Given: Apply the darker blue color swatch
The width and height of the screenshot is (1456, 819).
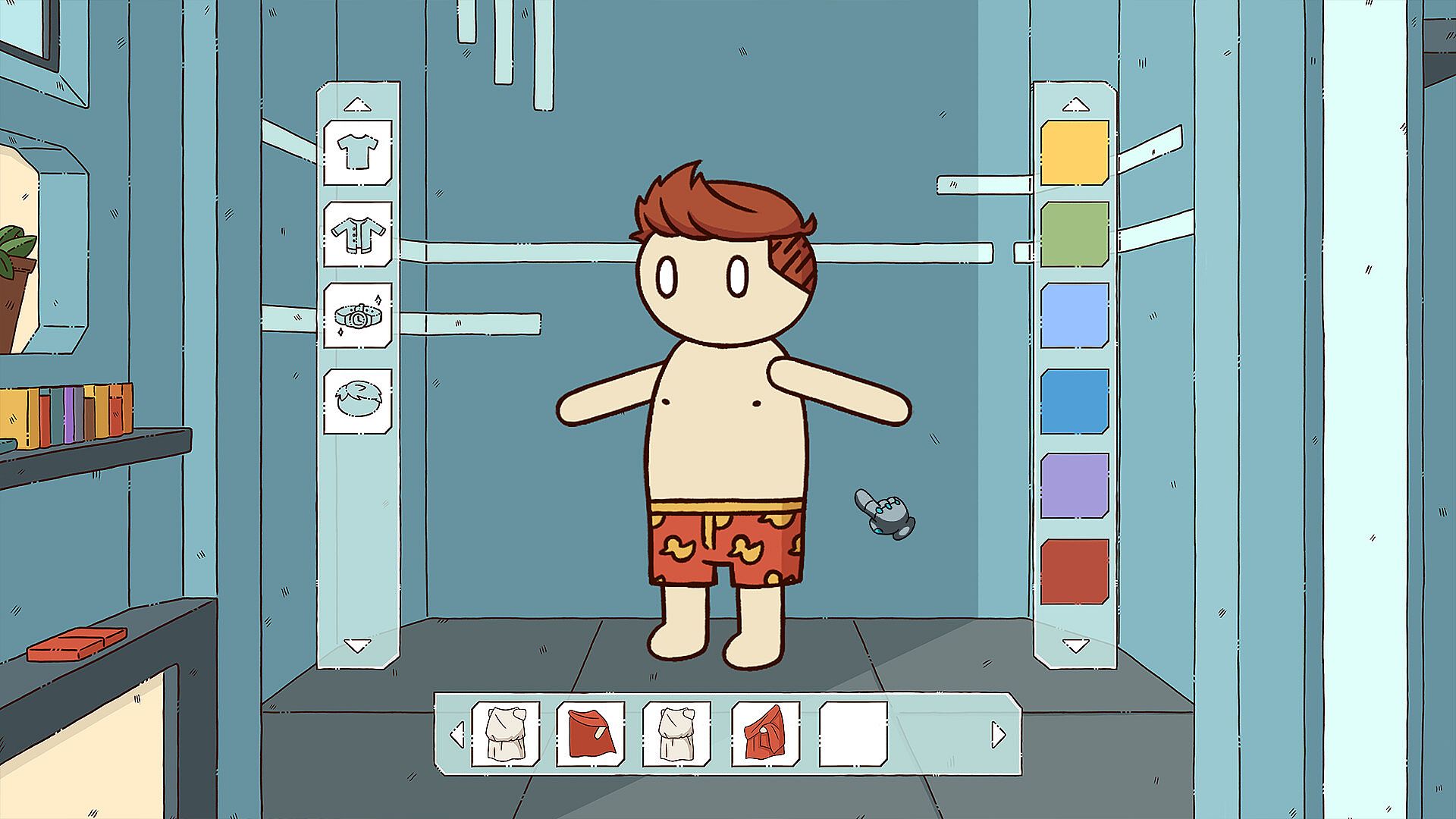Looking at the screenshot, I should click(x=1075, y=401).
